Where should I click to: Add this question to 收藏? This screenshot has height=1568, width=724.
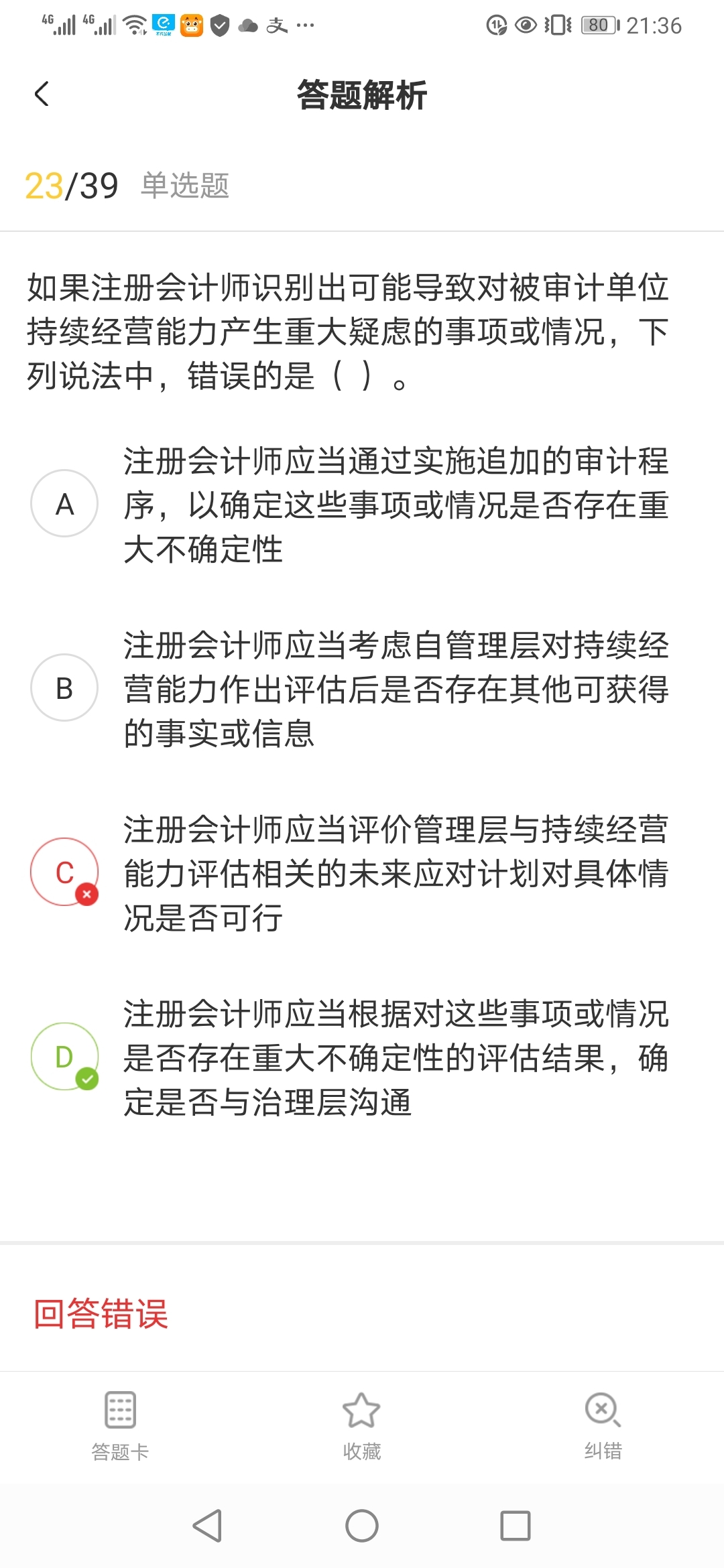tap(362, 1422)
